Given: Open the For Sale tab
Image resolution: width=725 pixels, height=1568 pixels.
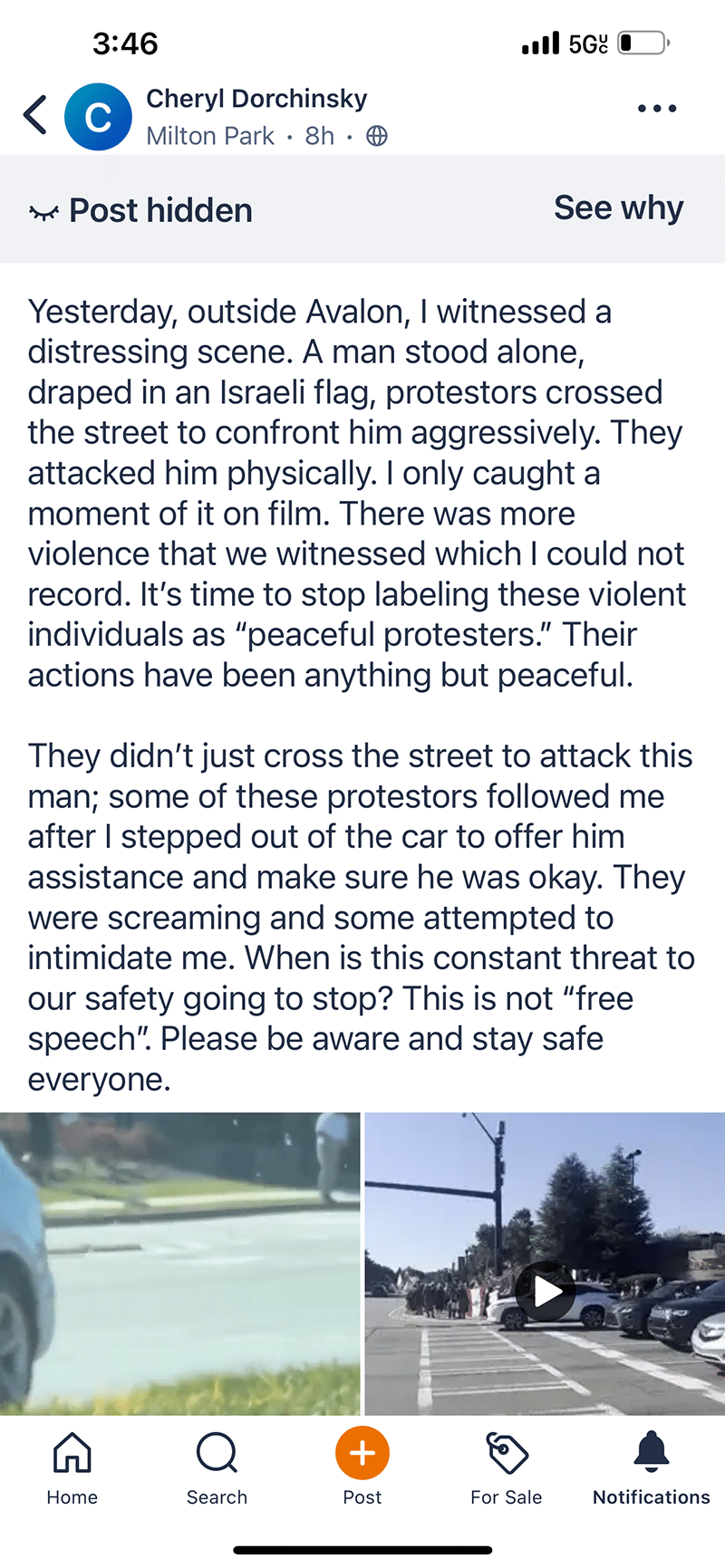Looking at the screenshot, I should (x=506, y=1467).
